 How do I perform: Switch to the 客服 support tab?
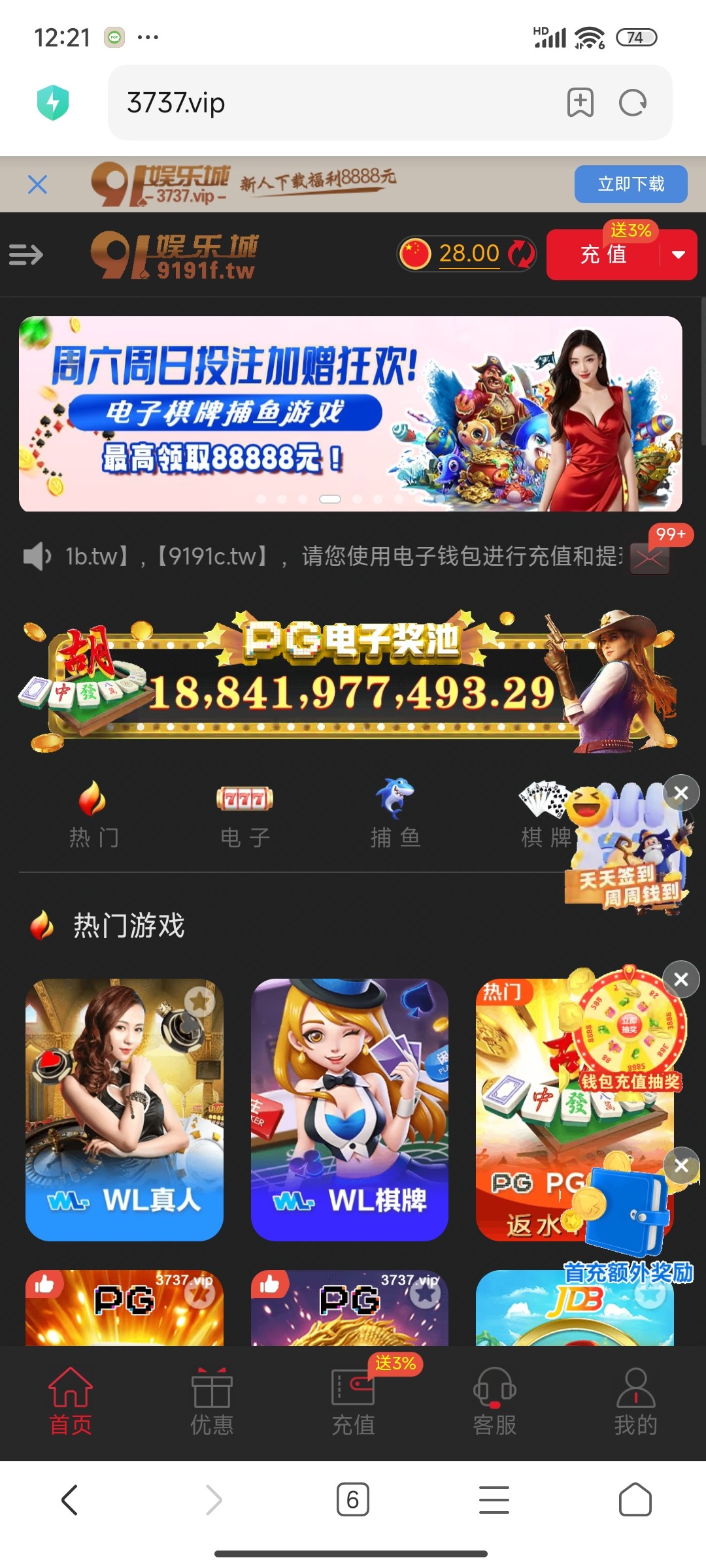pos(495,1401)
